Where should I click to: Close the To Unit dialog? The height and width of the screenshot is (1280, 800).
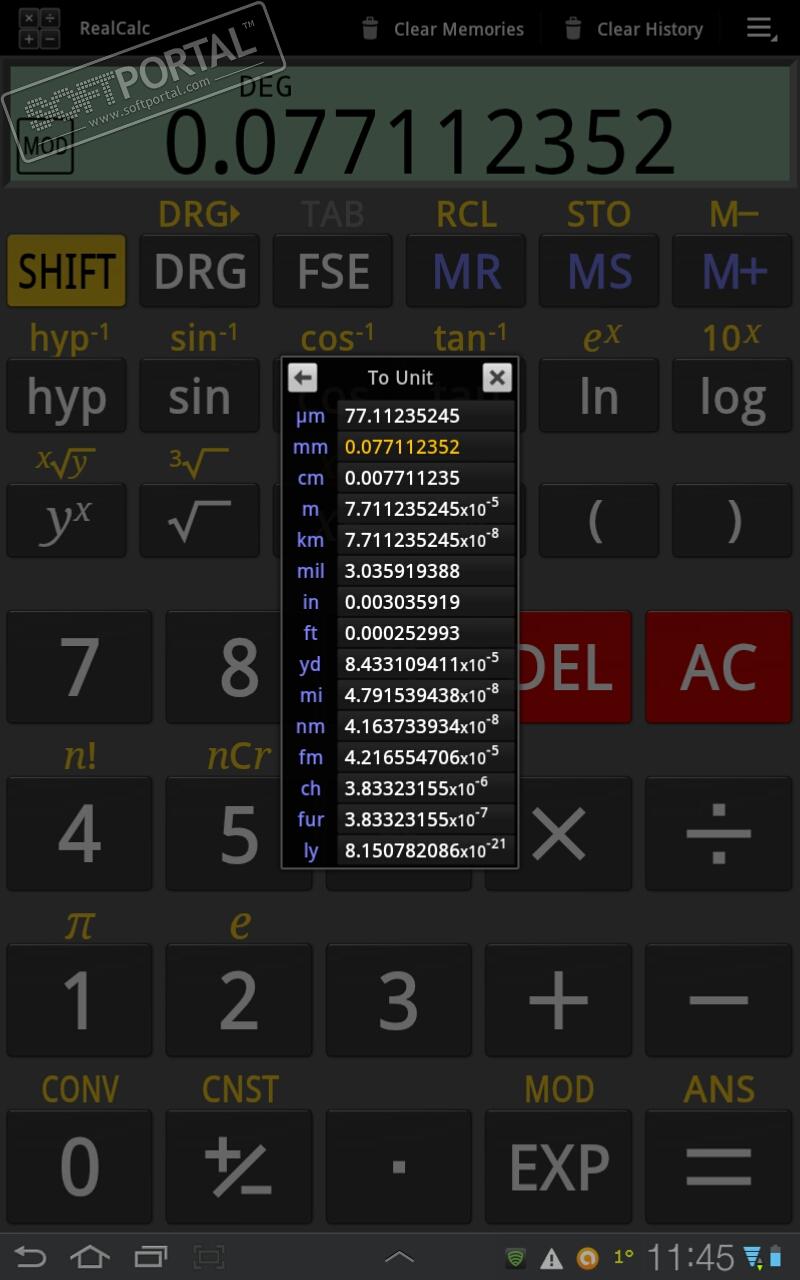(497, 377)
